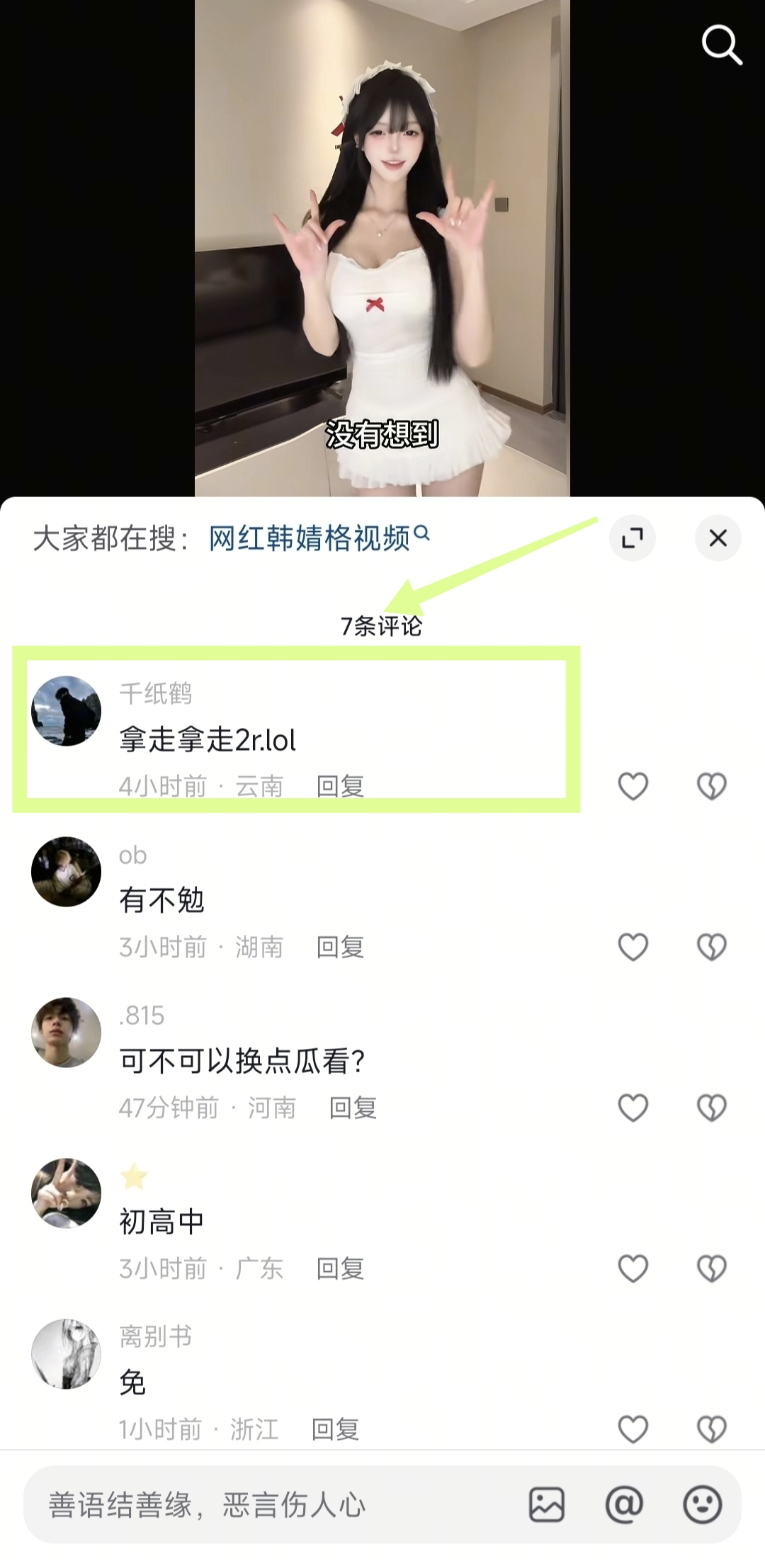This screenshot has width=765, height=1568.
Task: Close the comments panel
Action: coord(718,538)
